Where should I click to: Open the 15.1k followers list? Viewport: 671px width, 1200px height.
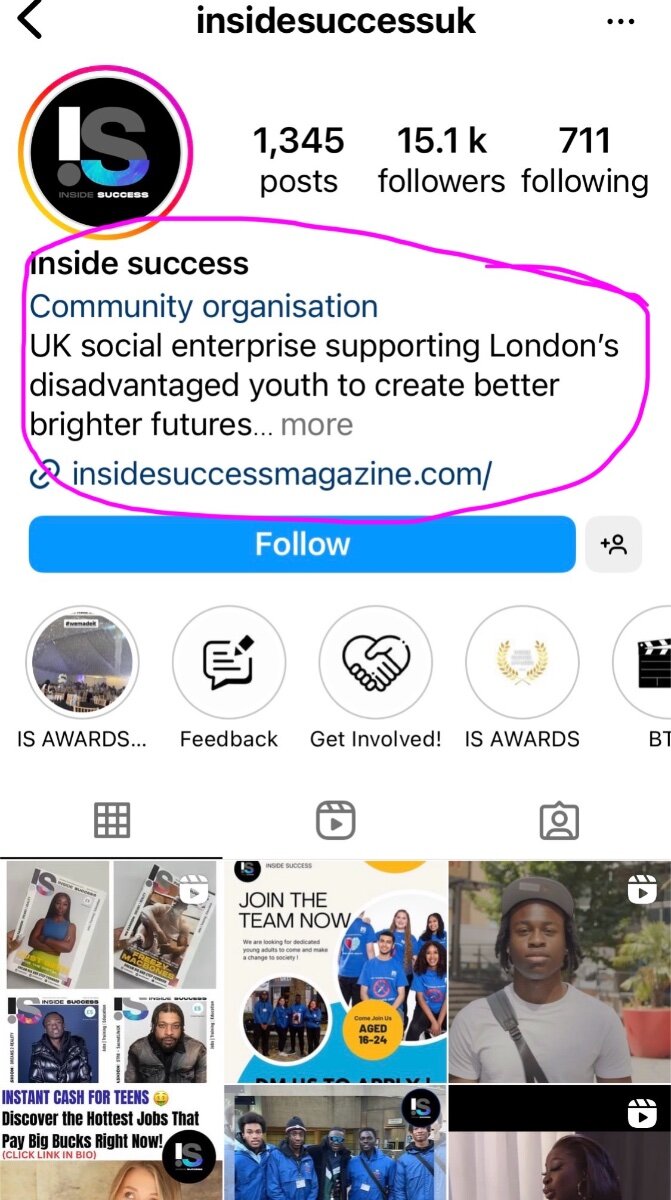point(441,160)
